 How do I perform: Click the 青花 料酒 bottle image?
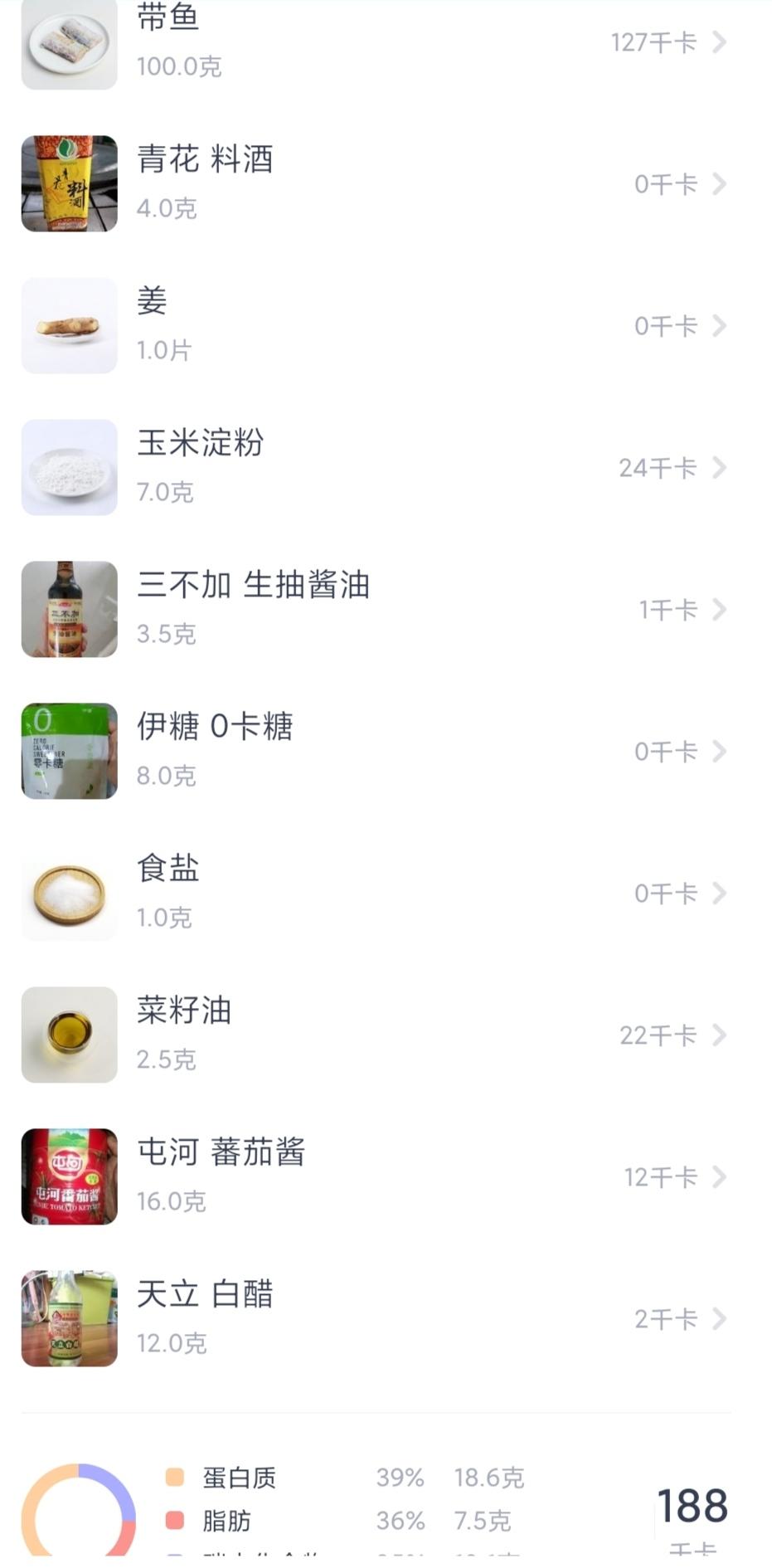pos(69,183)
